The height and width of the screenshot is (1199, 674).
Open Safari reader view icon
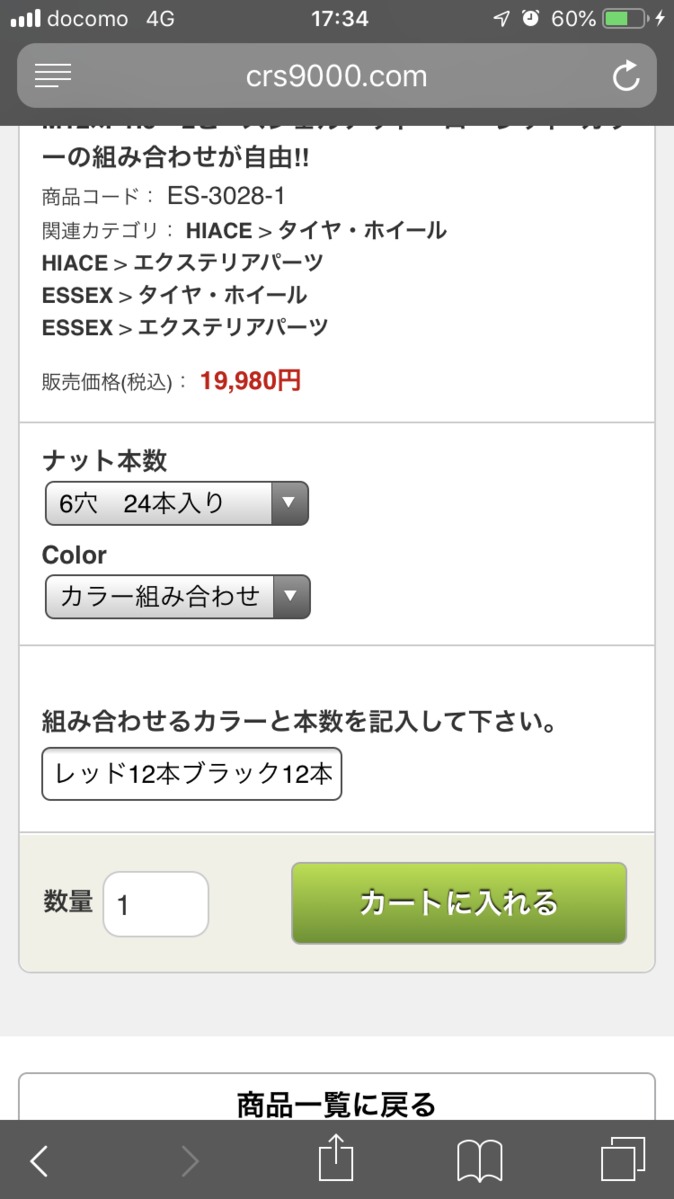53,76
